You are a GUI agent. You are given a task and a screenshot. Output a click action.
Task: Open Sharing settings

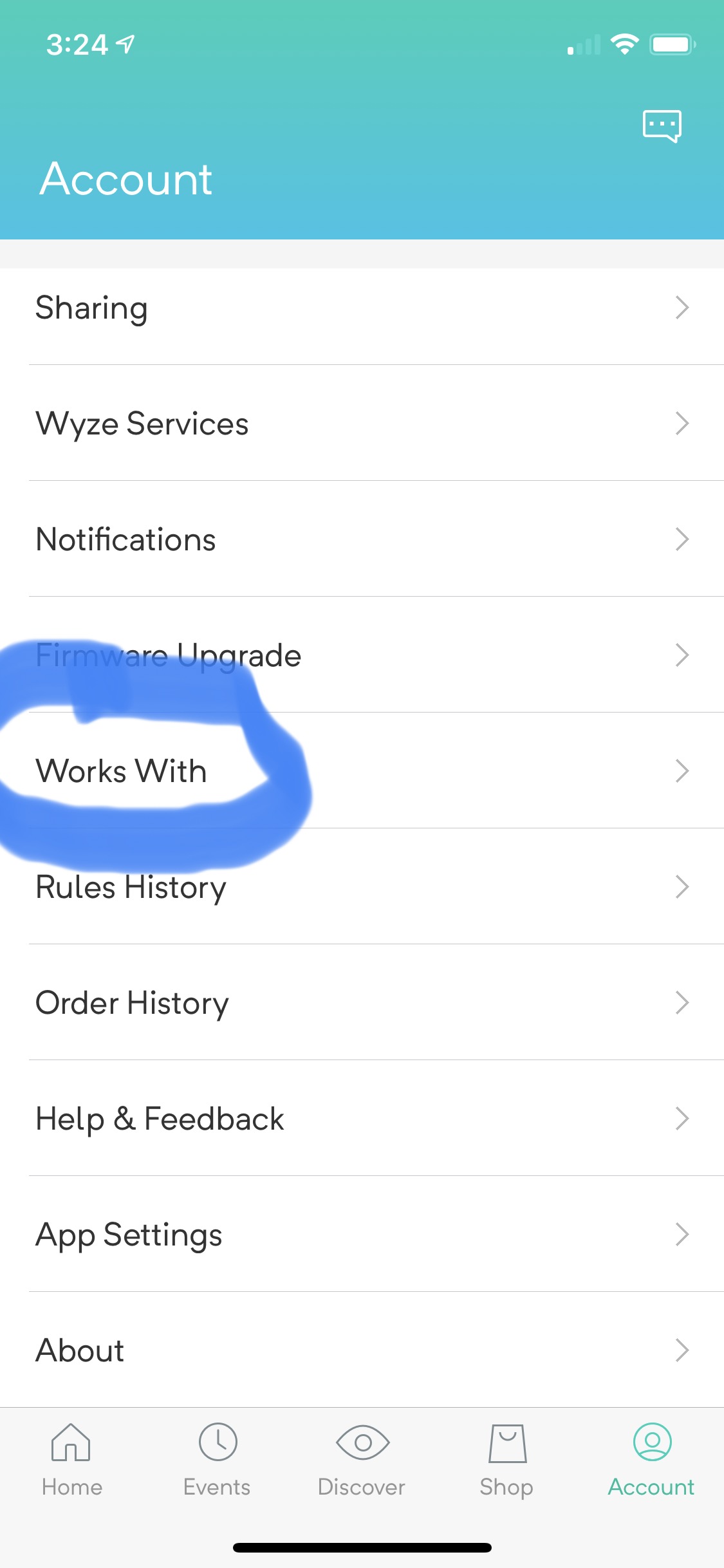[x=362, y=308]
